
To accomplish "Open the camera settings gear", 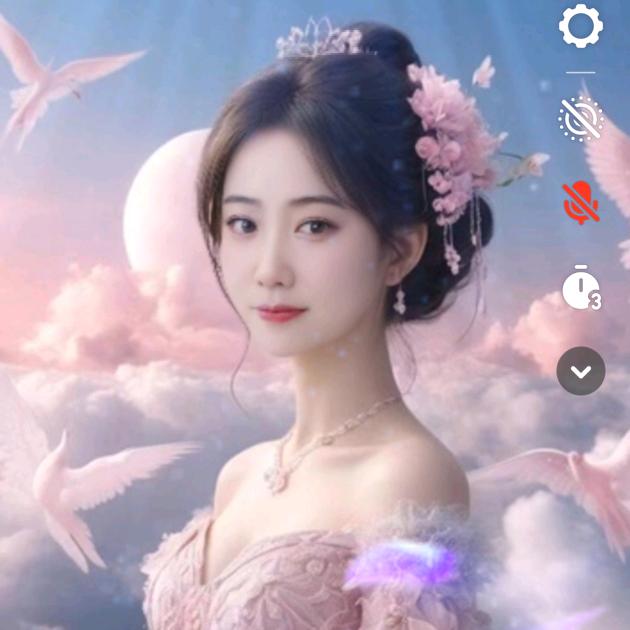I will (x=581, y=26).
